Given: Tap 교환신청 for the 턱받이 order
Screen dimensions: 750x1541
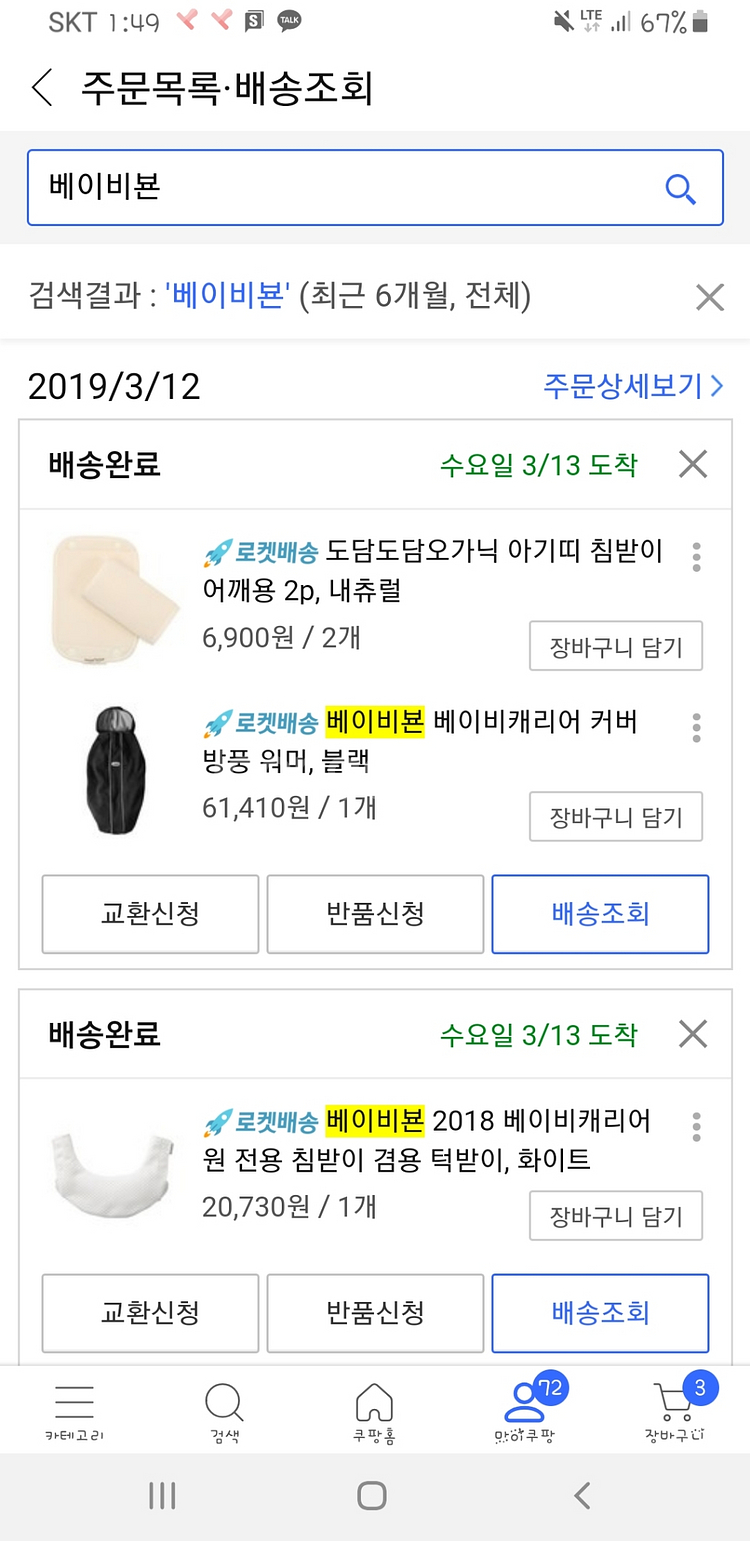Looking at the screenshot, I should 149,1313.
